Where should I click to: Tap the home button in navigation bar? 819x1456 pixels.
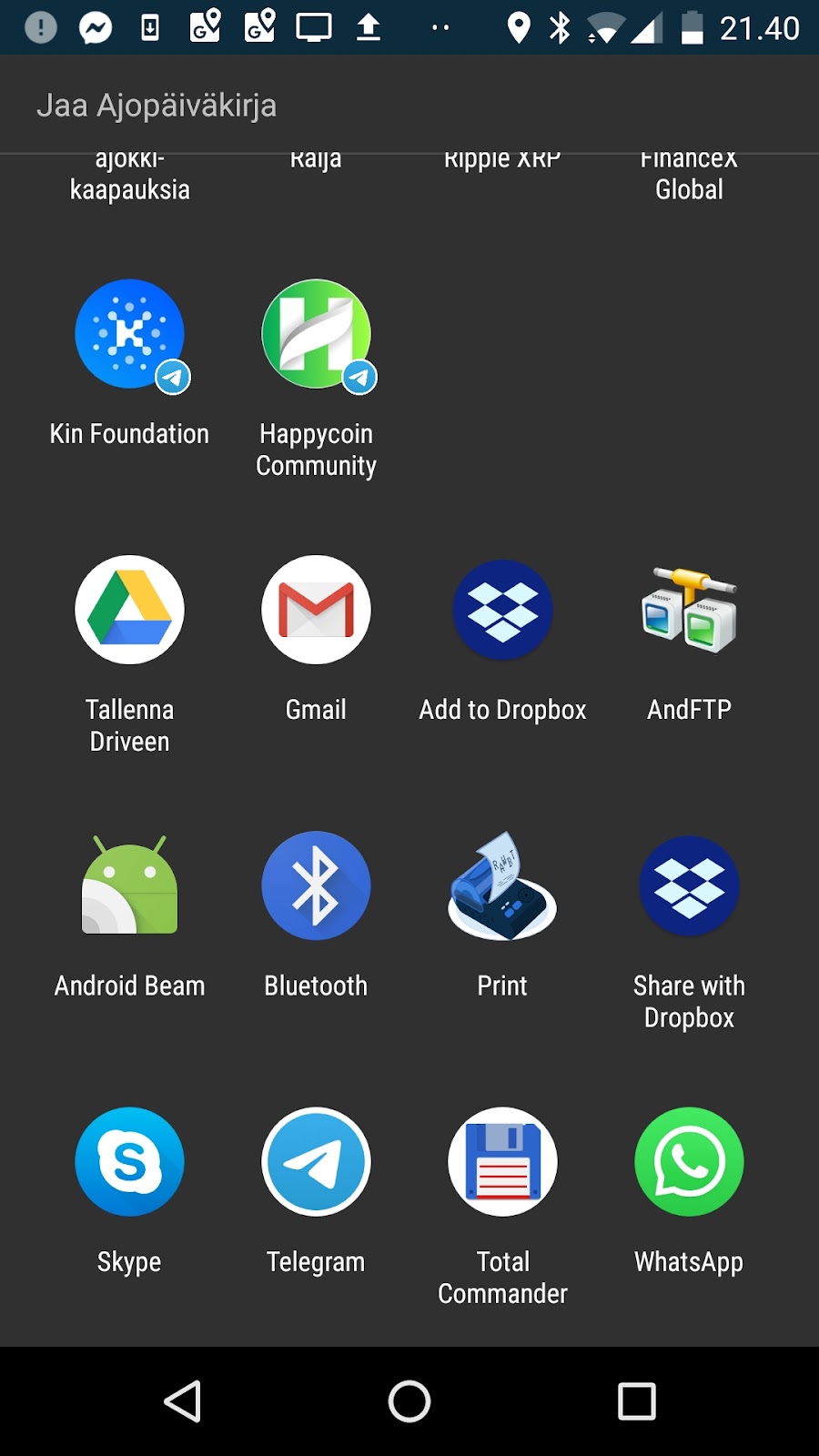(x=409, y=1401)
